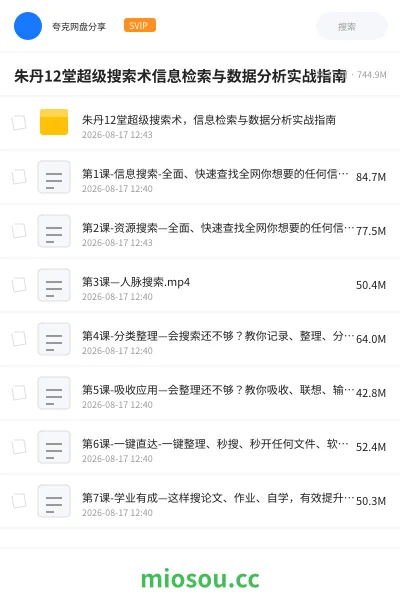400x600 pixels.
Task: Check the box for 第1课-信息搜索
Action: [19, 177]
